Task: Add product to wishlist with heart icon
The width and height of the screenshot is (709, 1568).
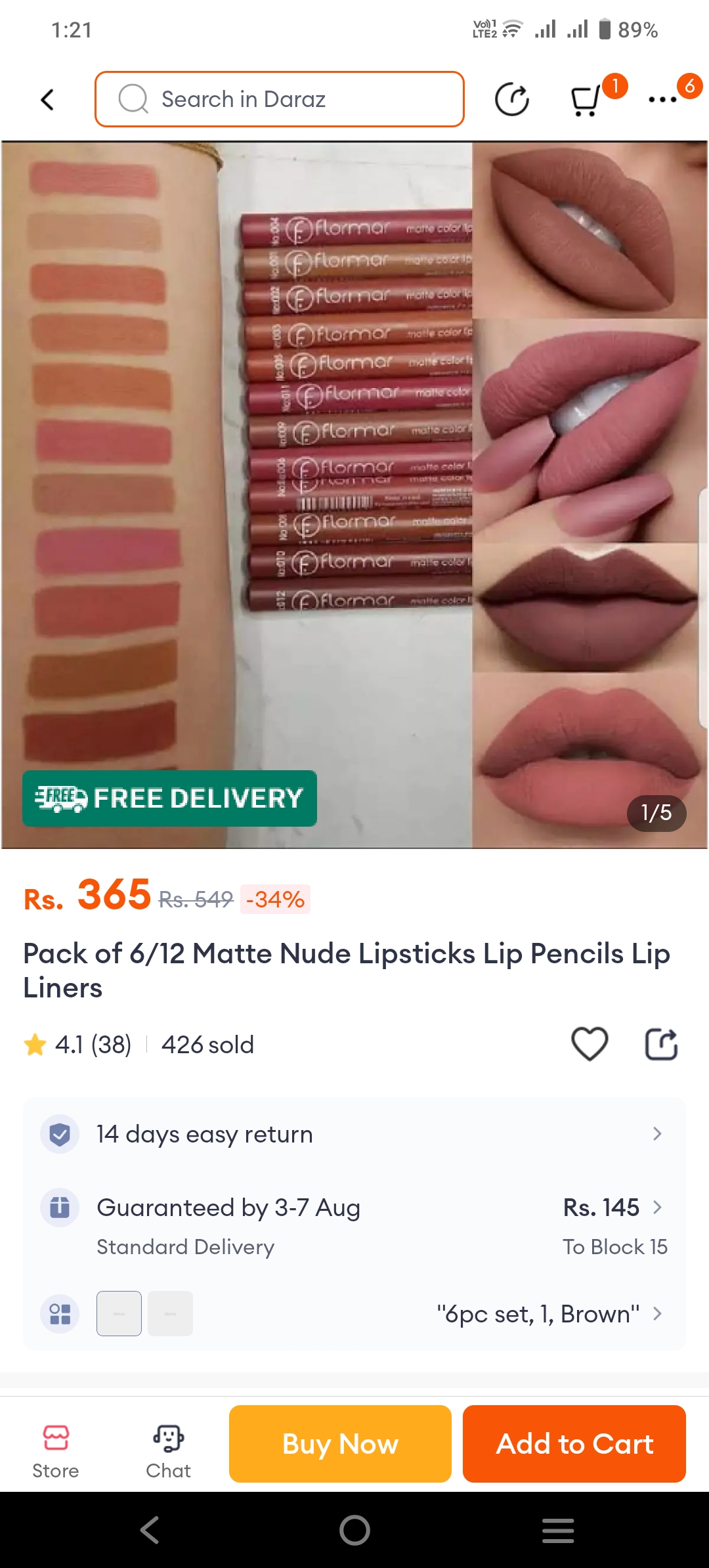Action: [590, 1044]
